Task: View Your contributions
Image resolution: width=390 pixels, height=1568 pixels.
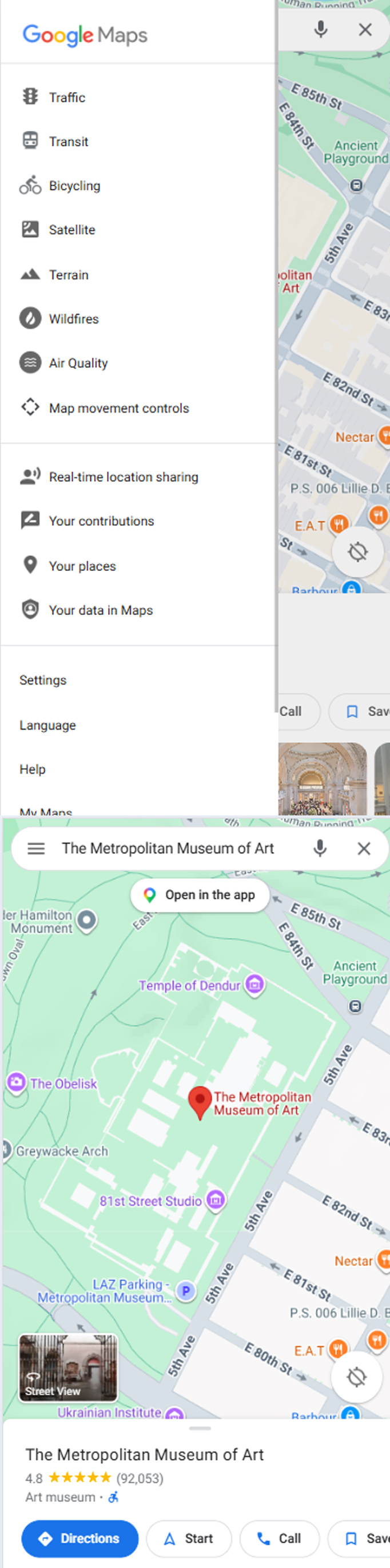Action: 101,521
